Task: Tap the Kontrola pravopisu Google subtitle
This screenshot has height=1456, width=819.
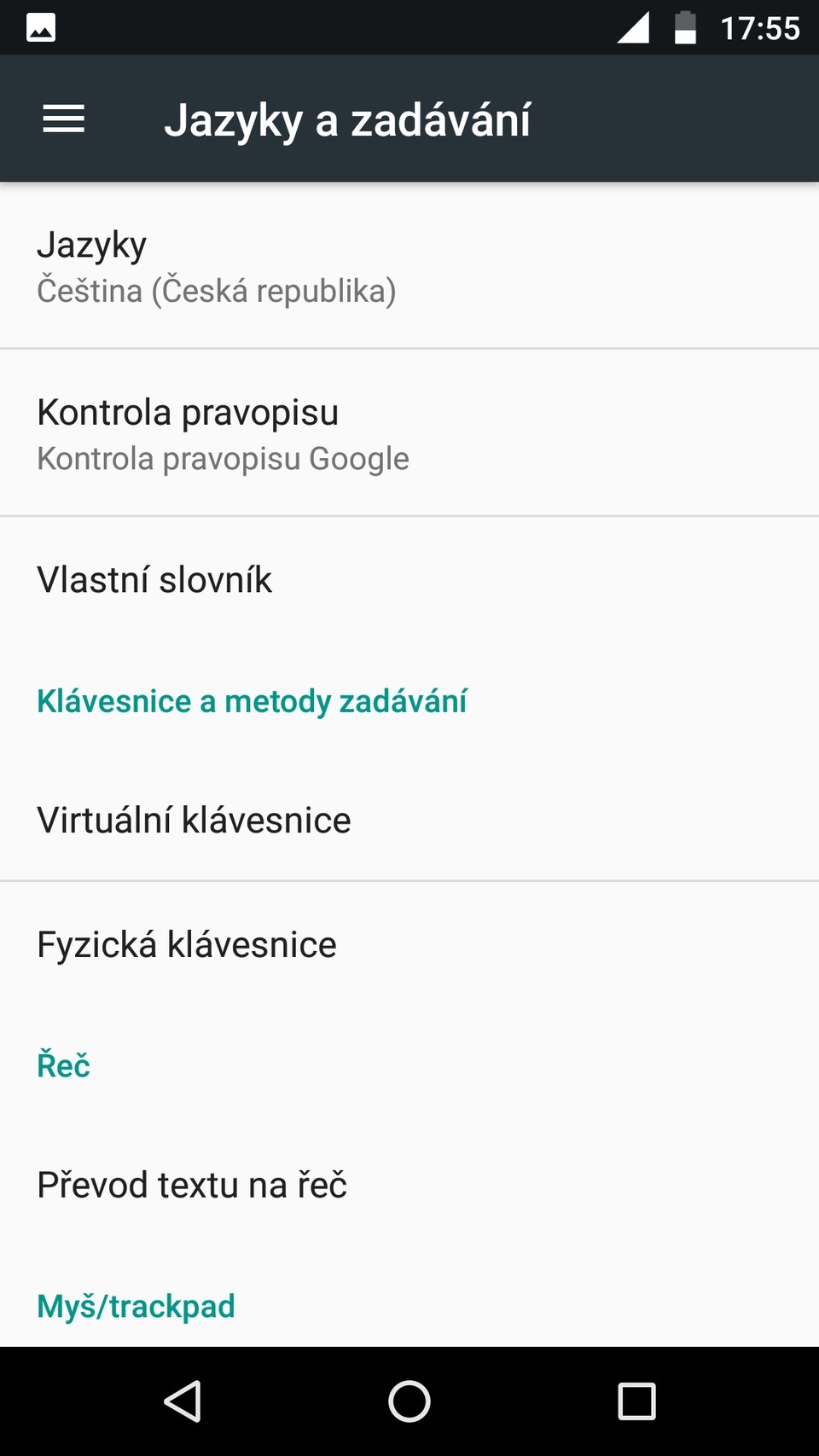Action: [223, 458]
